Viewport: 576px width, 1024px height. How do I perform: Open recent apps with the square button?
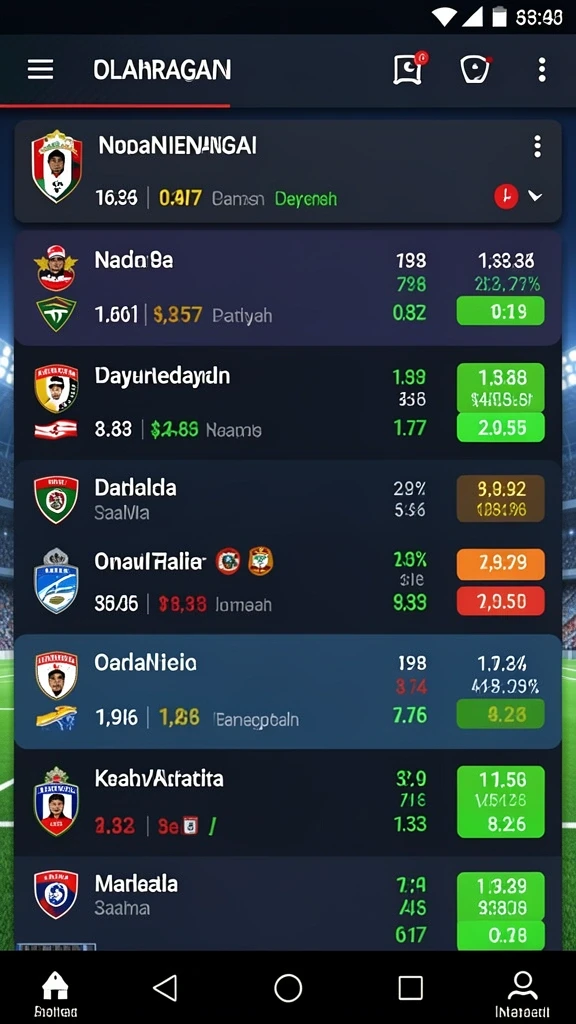pyautogui.click(x=411, y=988)
